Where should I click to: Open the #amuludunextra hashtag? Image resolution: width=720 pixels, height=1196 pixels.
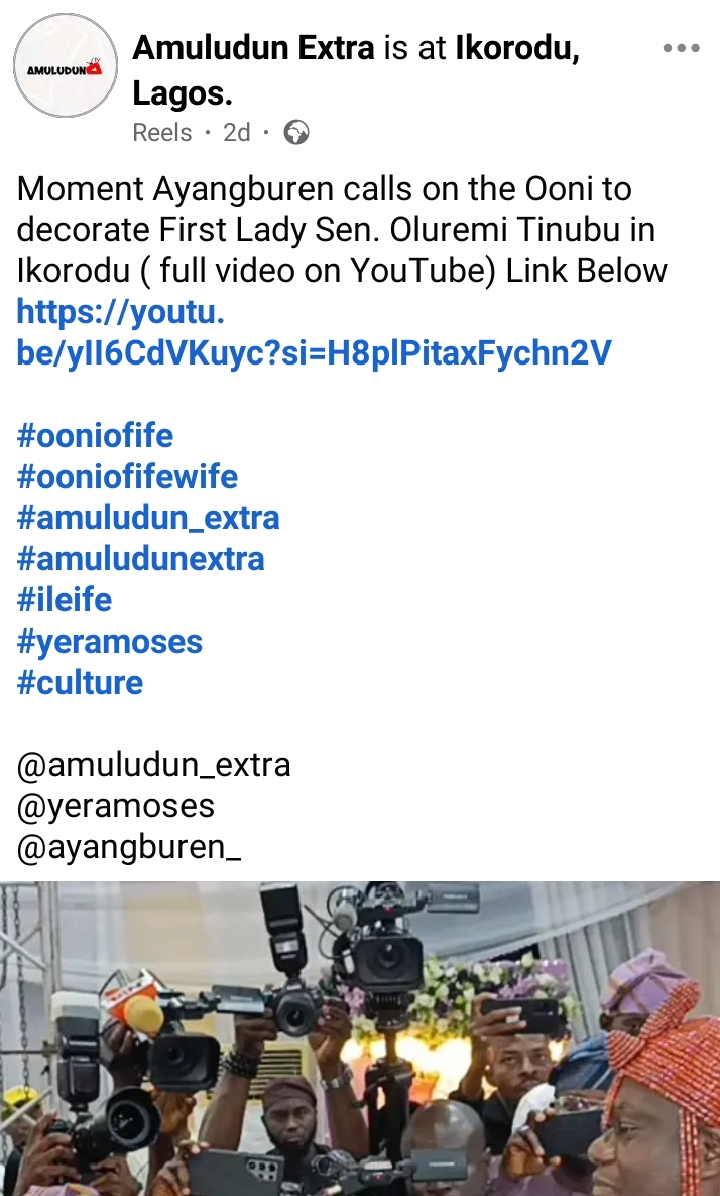[x=140, y=559]
